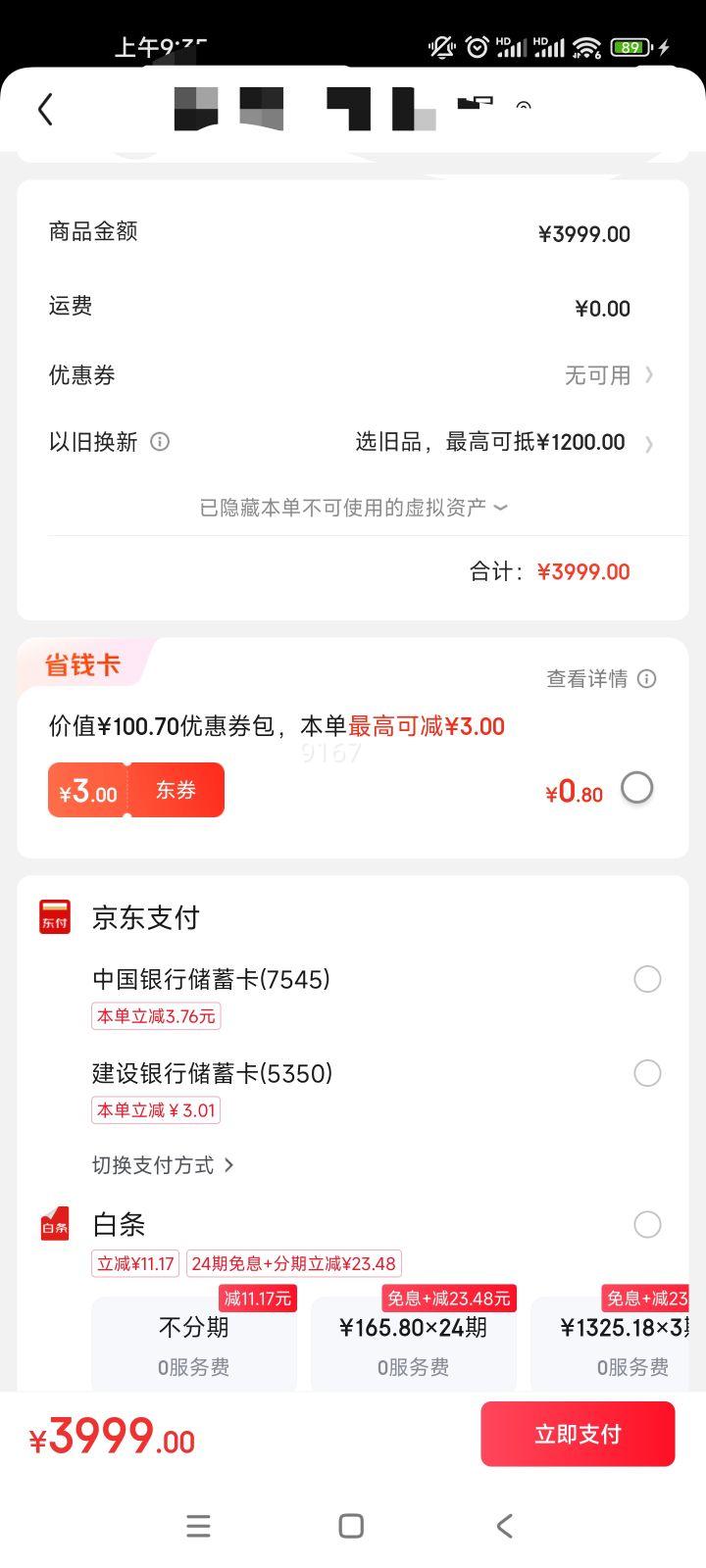Go back using the top-left arrow

coord(45,110)
